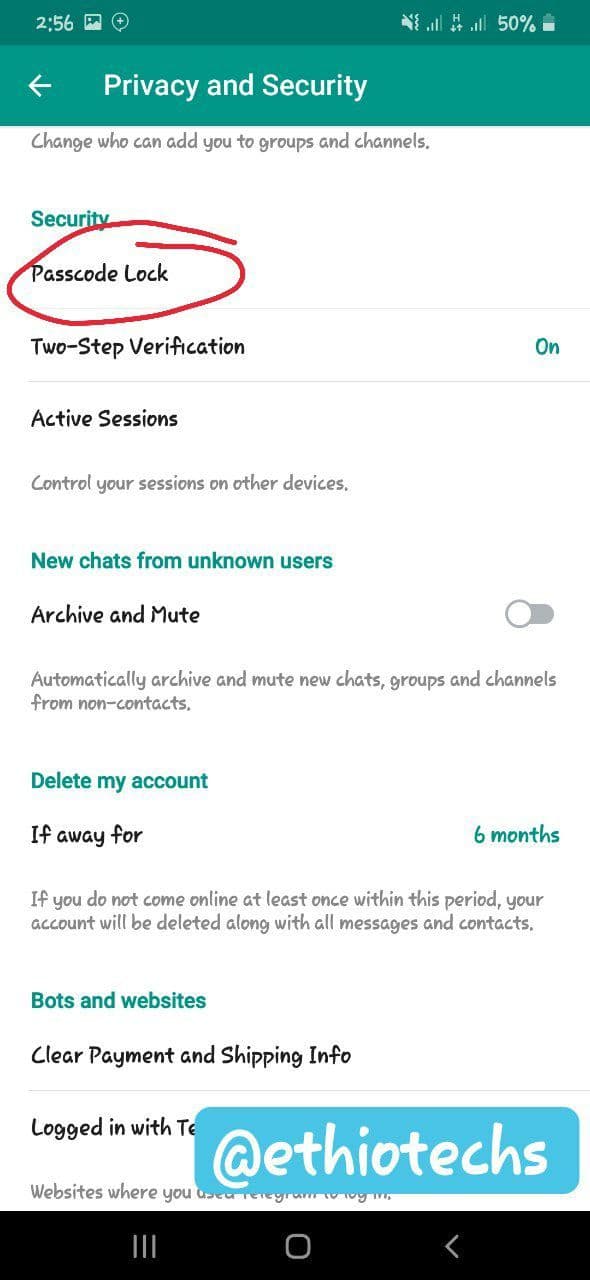The height and width of the screenshot is (1280, 590).
Task: Go back using the app bar arrow
Action: click(x=40, y=86)
